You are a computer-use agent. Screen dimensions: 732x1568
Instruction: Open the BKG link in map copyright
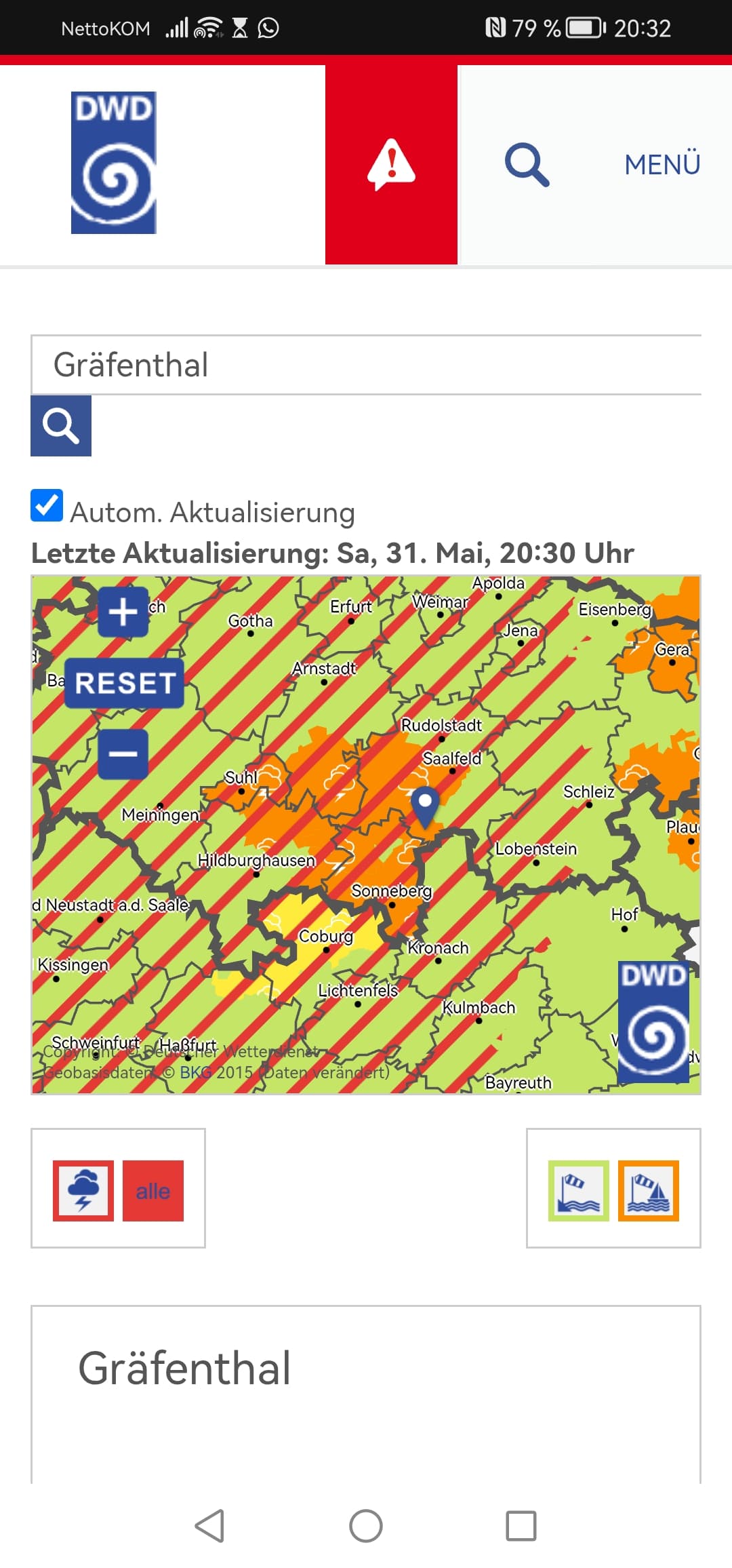(195, 1073)
